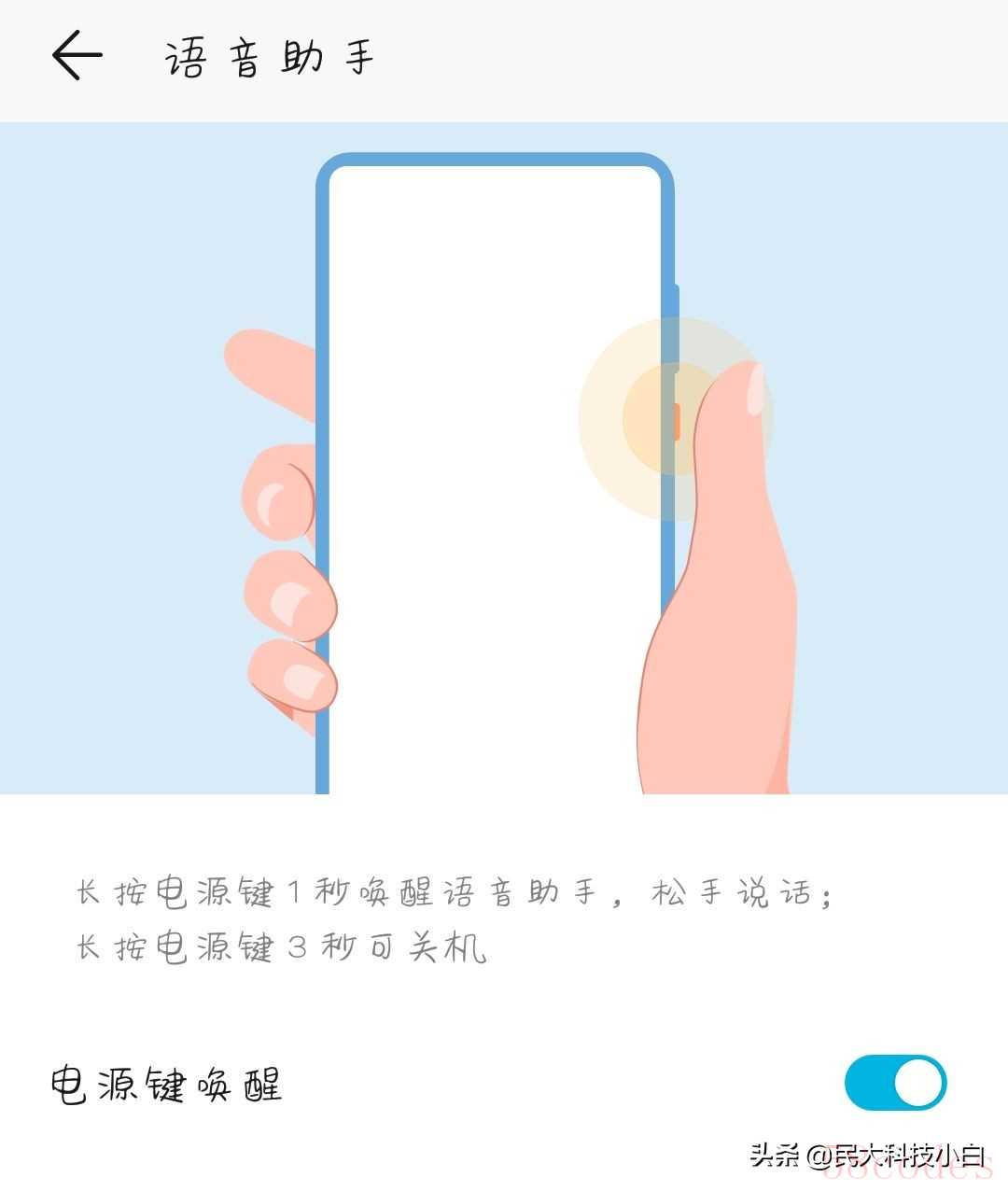Turn off the 电源键唤醒 switch
The image size is (1008, 1191).
(894, 1083)
